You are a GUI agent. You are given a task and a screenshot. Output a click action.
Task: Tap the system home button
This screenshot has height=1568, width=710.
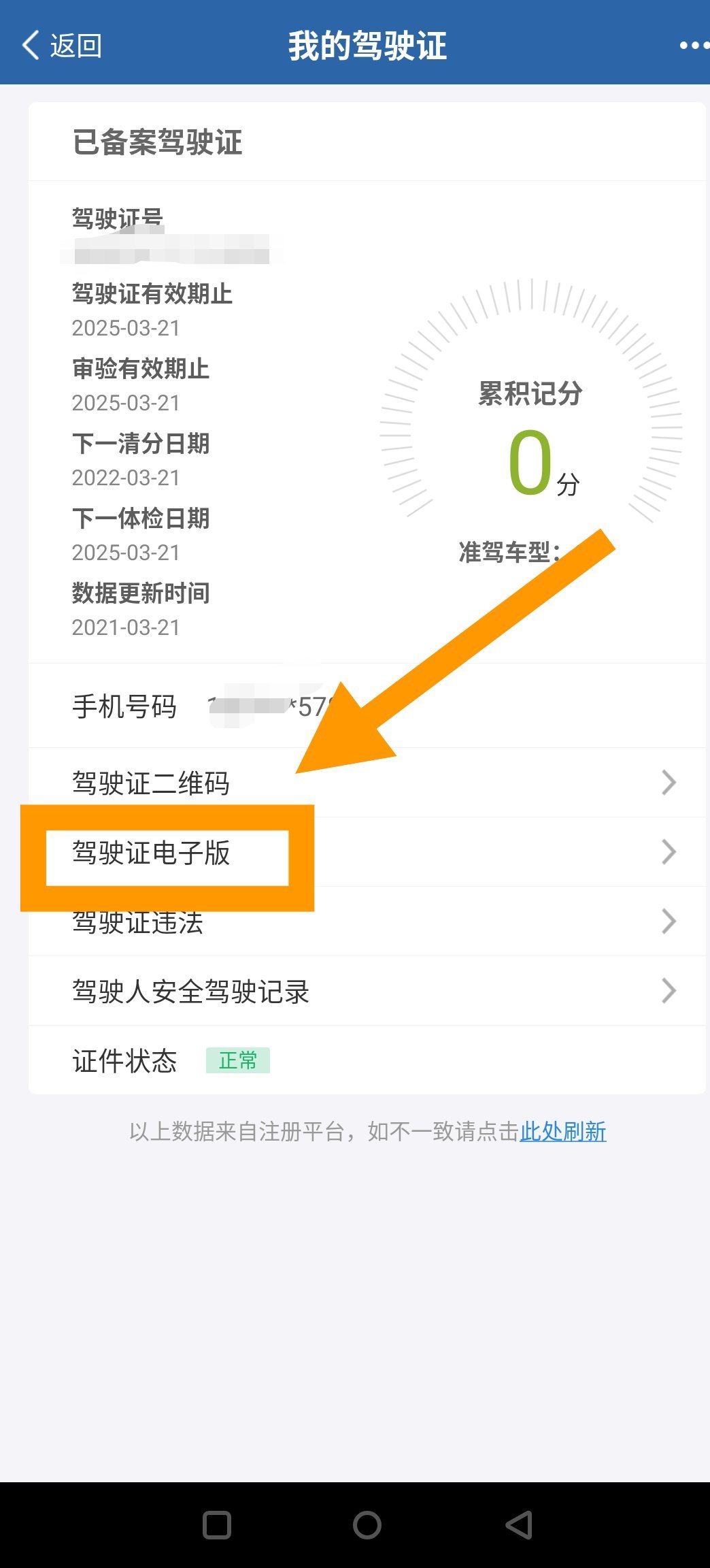[367, 1525]
